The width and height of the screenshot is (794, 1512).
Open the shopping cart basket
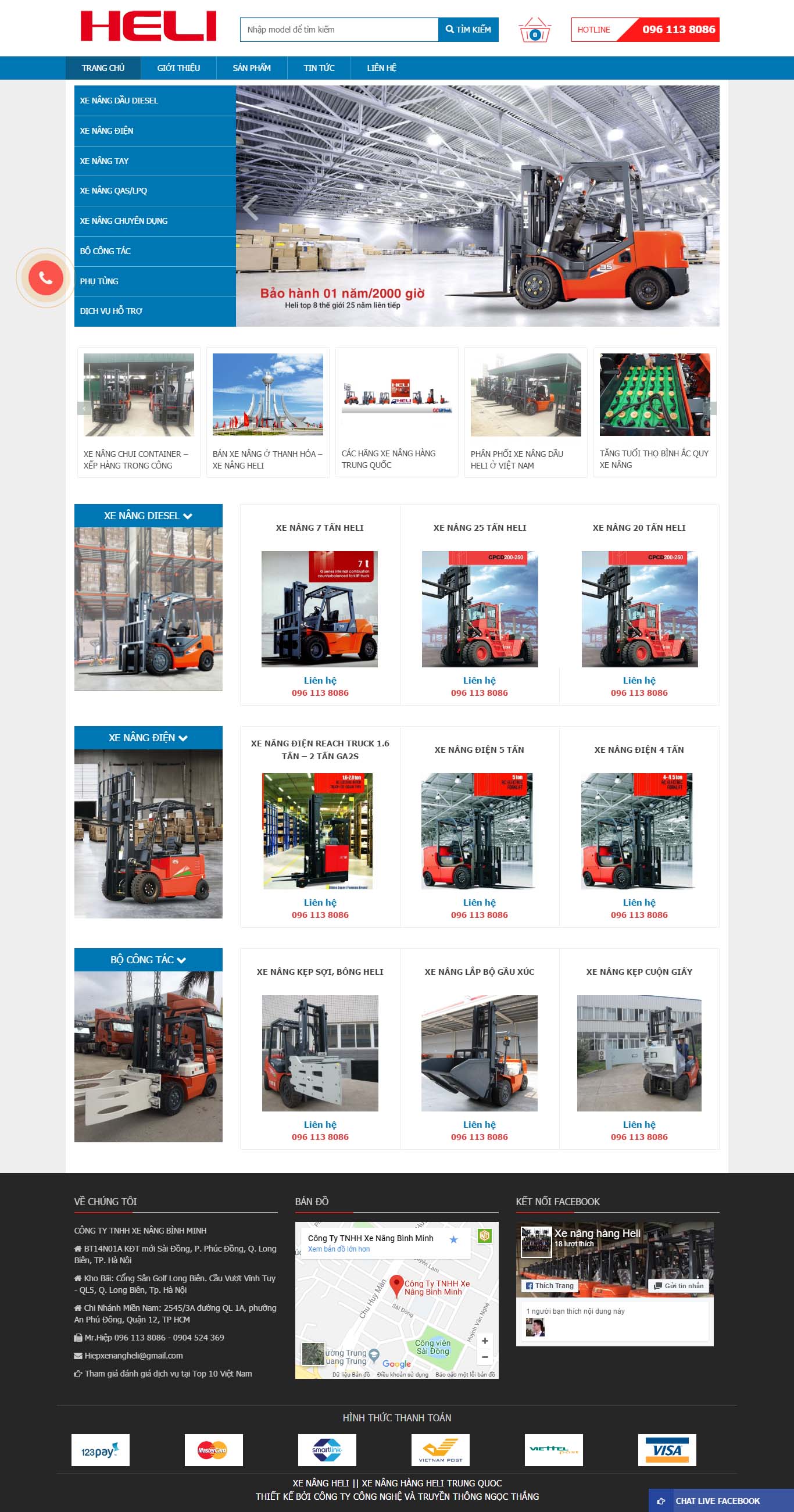534,31
